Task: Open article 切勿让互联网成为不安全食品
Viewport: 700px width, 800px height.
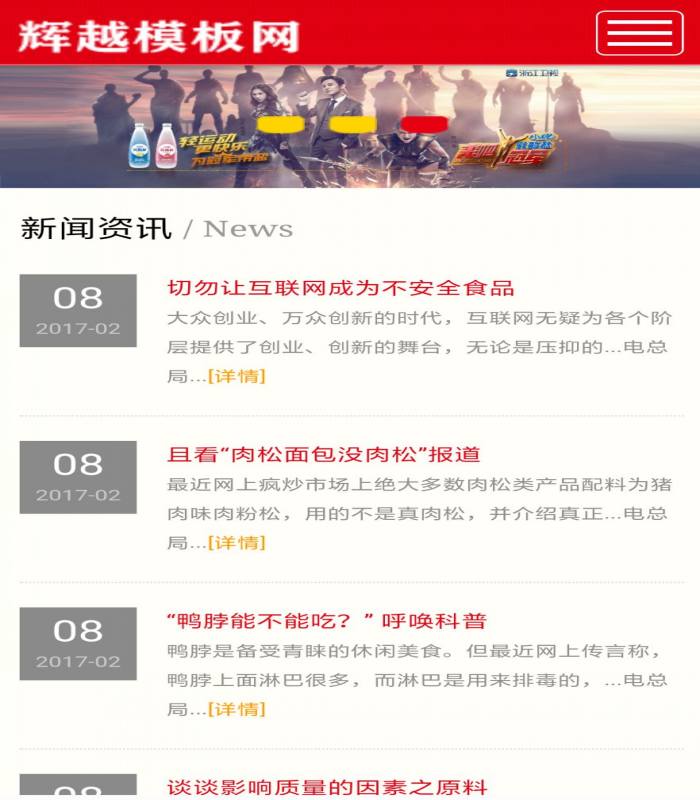Action: tap(340, 288)
